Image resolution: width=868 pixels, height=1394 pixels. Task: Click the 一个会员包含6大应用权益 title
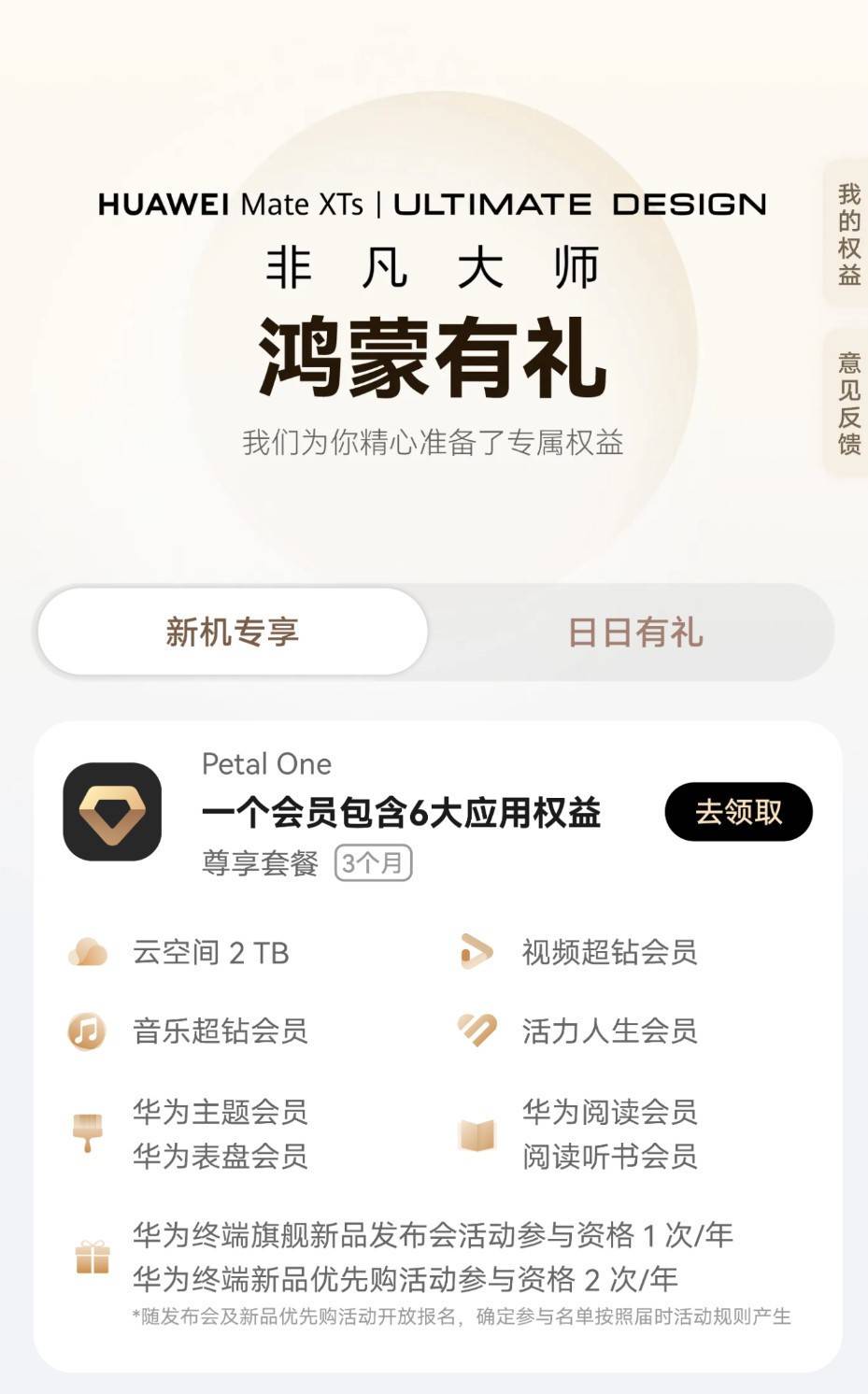pos(404,812)
